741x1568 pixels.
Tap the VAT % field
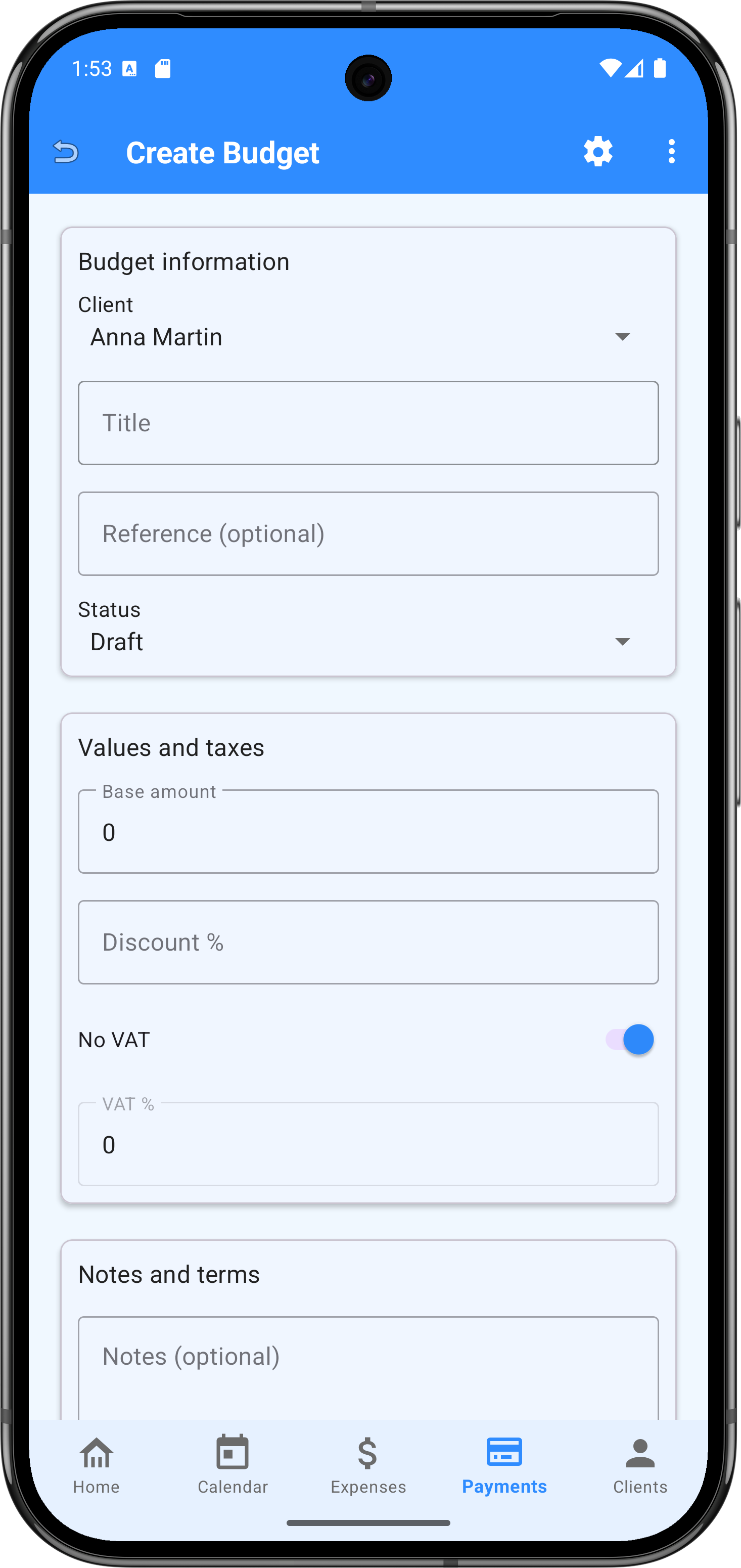coord(367,1144)
